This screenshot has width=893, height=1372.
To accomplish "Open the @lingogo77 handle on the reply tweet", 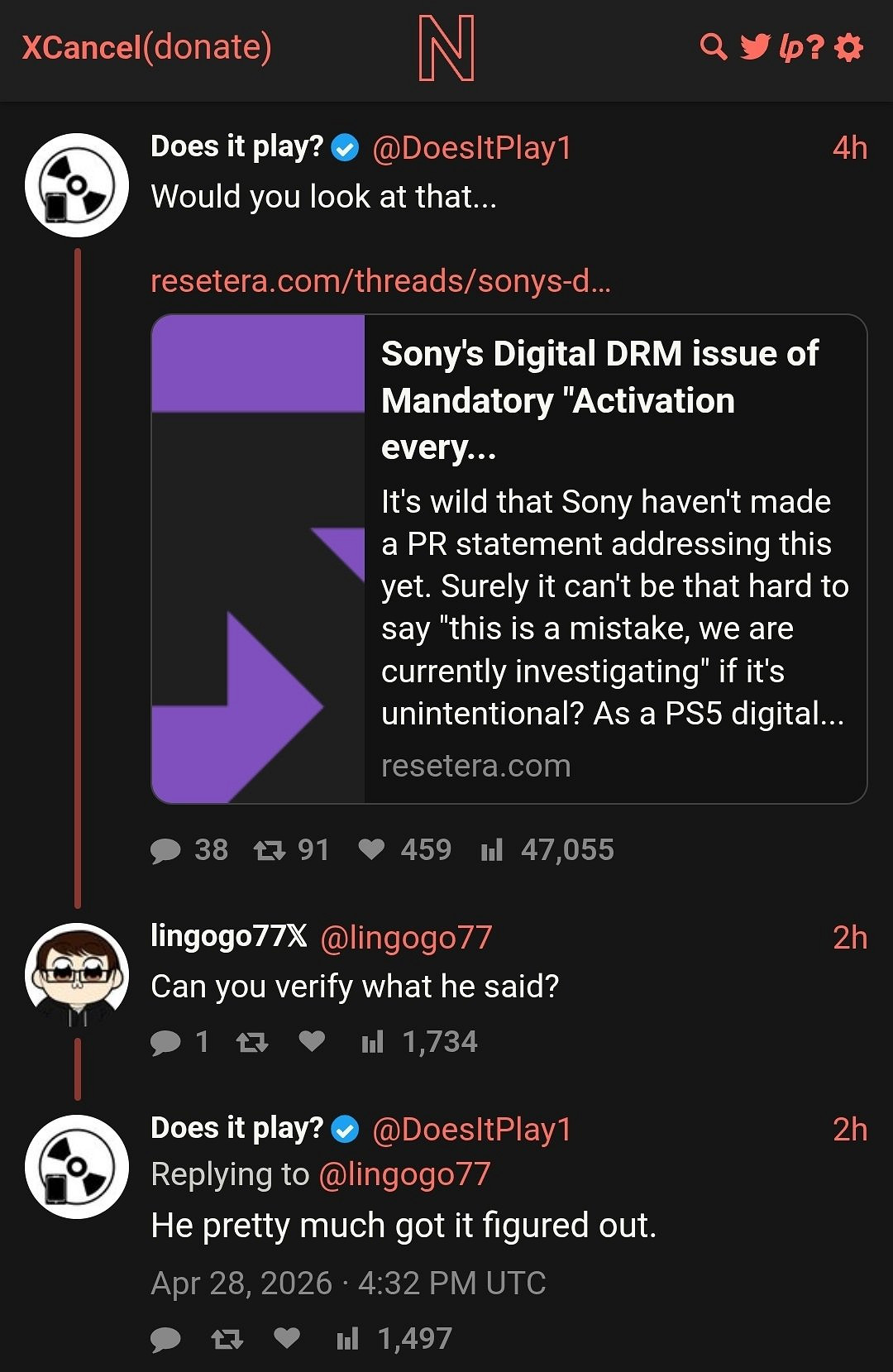I will coord(405,937).
